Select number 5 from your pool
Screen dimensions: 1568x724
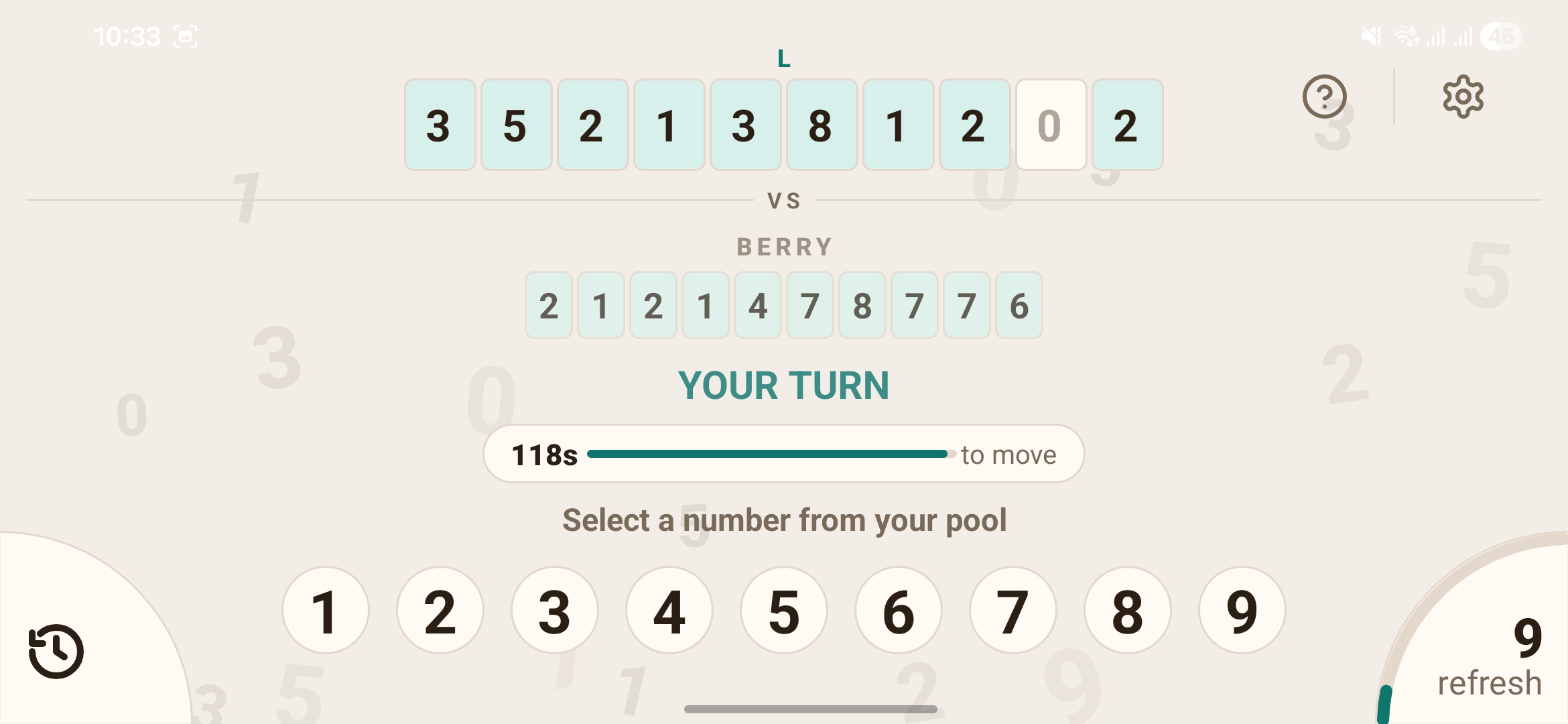pyautogui.click(x=783, y=611)
